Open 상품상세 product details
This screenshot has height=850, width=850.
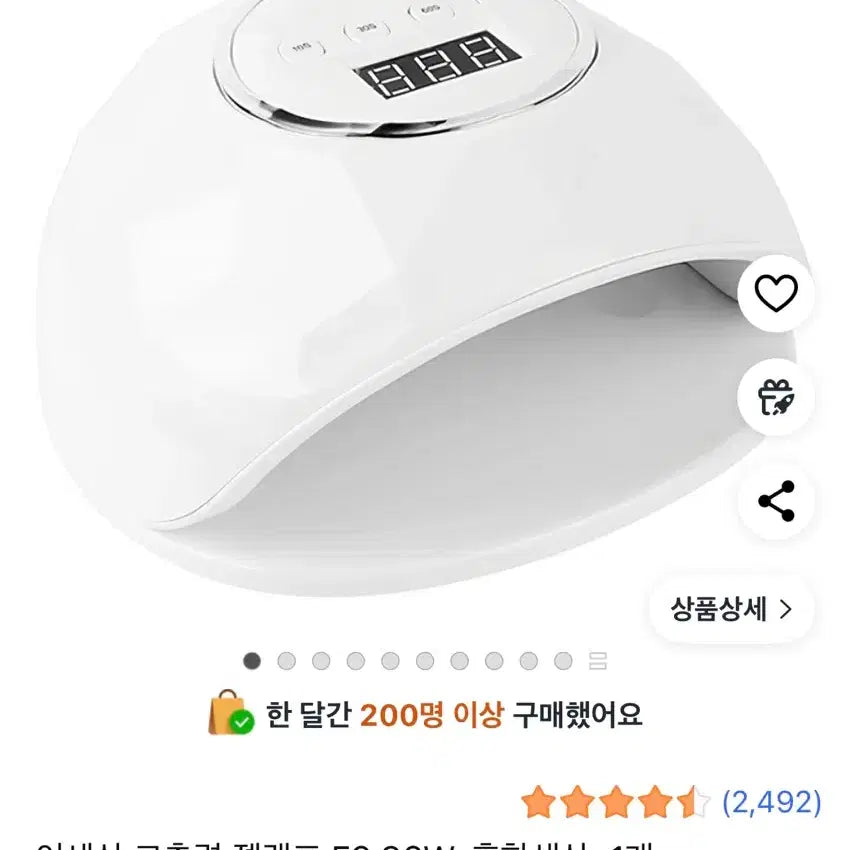pos(732,608)
